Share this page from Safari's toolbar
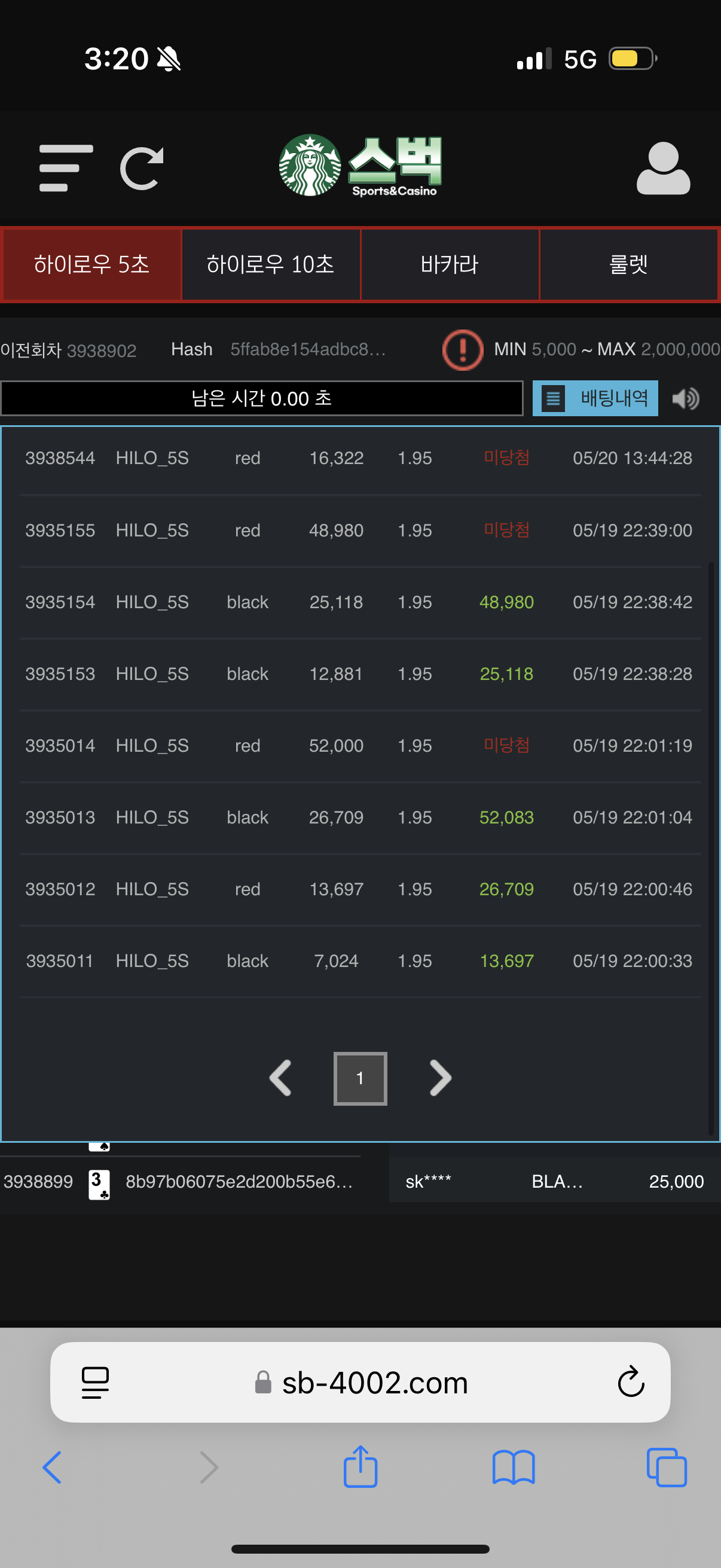Screen dimensions: 721x1568 point(360,1466)
